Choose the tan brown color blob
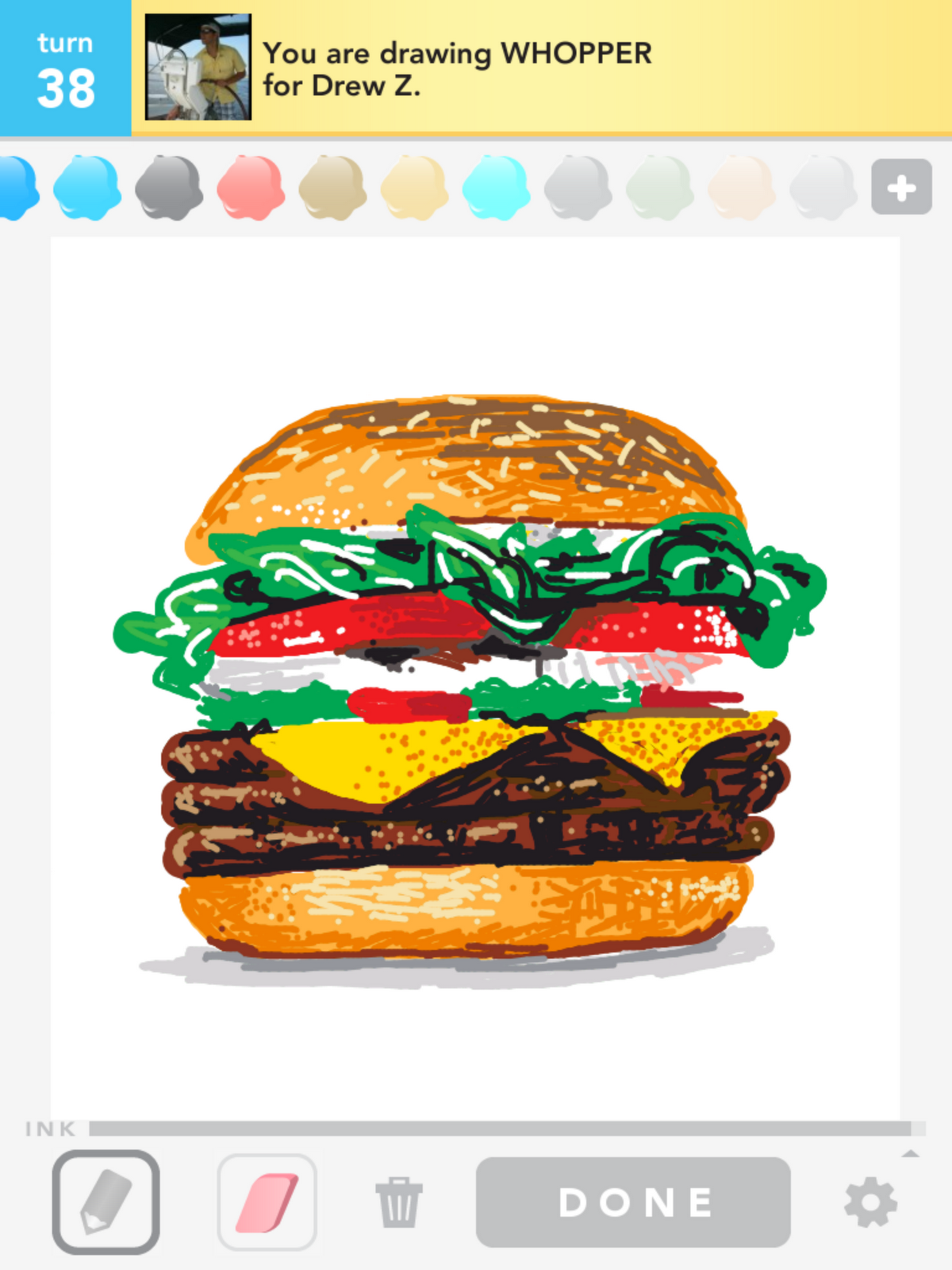 coord(332,187)
